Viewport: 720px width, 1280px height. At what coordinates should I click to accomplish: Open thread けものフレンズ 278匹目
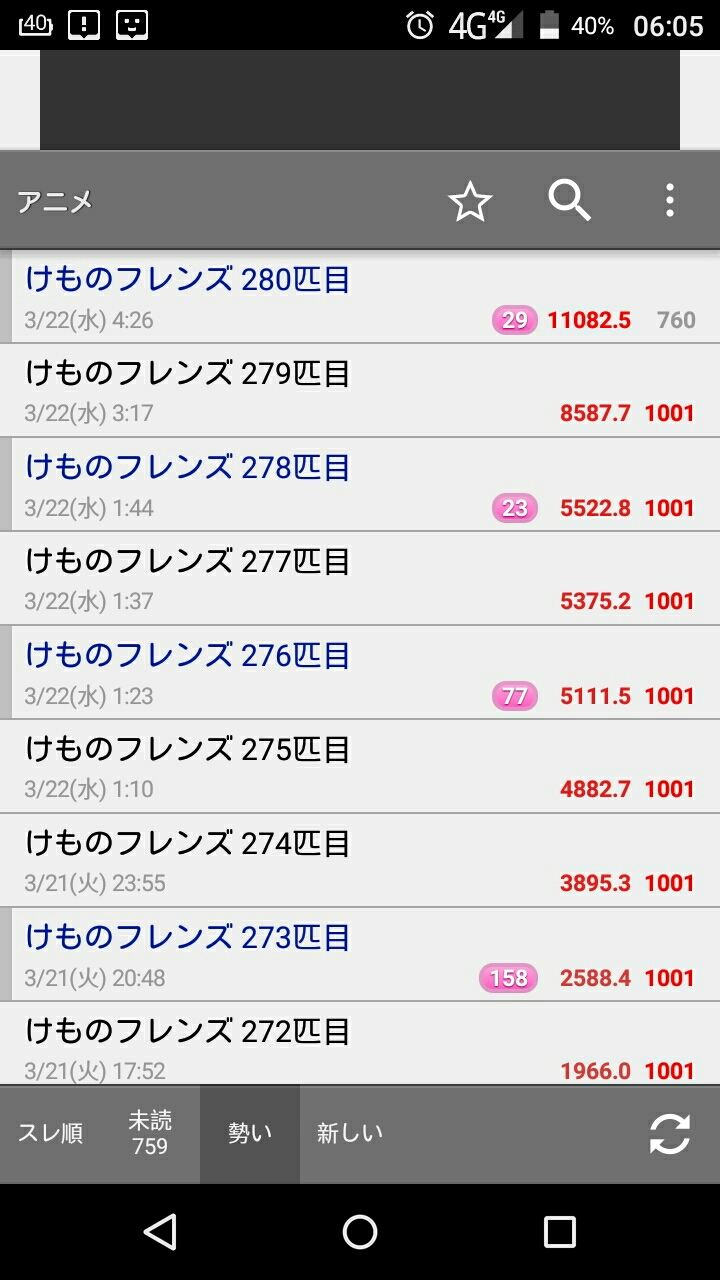coord(360,485)
